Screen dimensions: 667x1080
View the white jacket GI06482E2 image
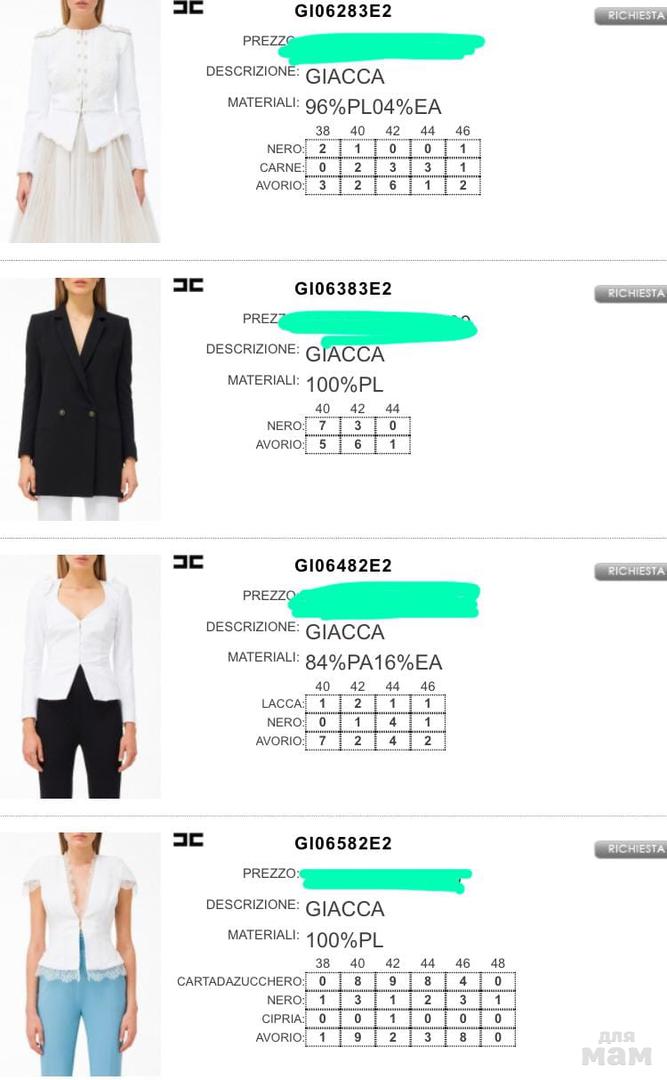click(x=79, y=677)
